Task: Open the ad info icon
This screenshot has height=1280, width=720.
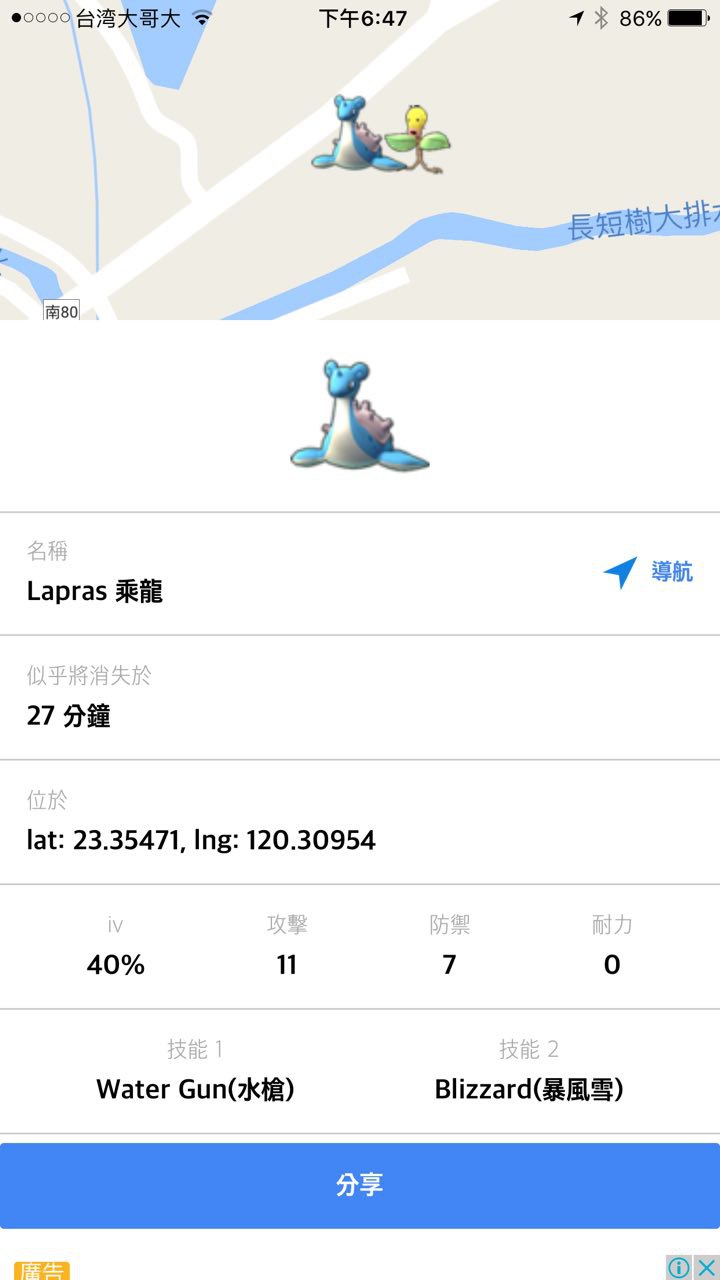Action: point(679,1268)
